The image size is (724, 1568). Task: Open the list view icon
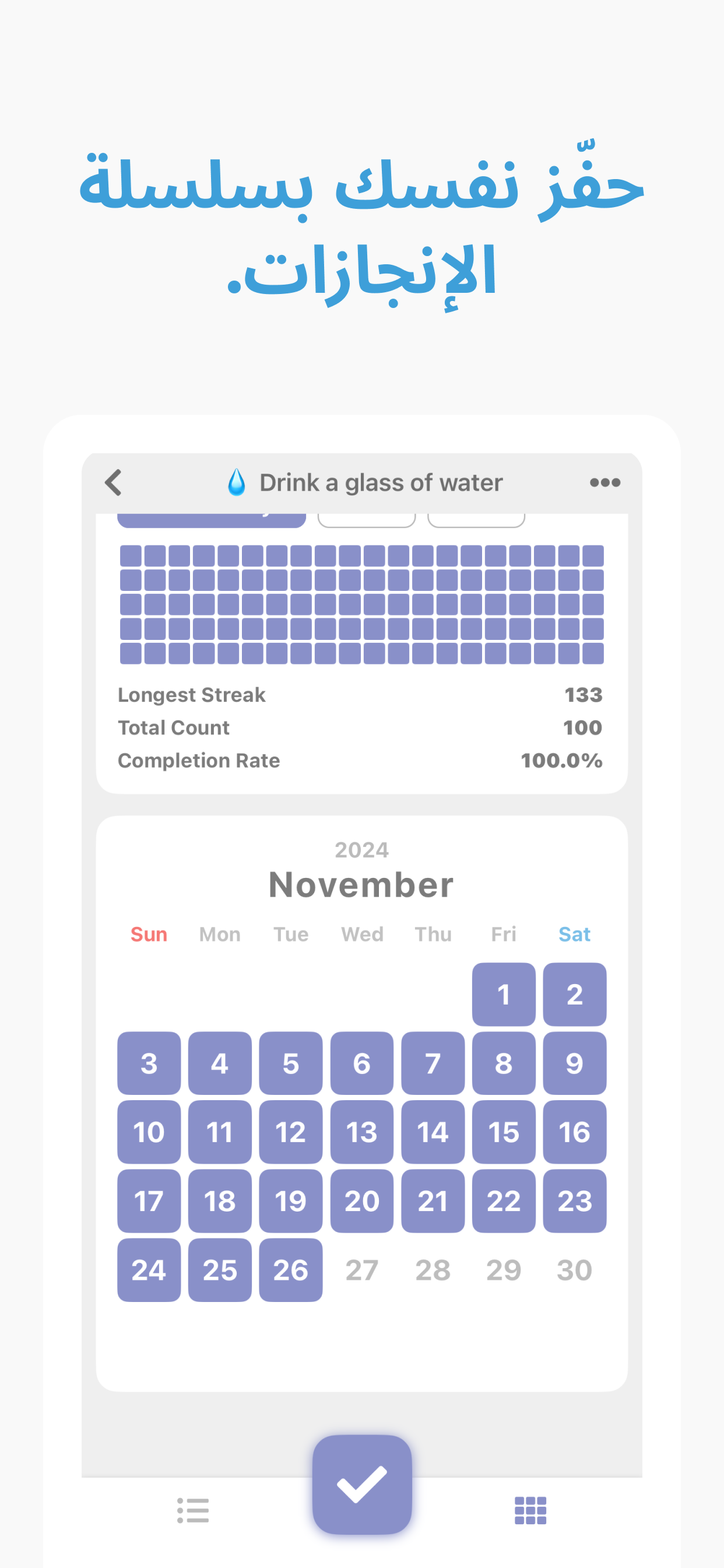(194, 1511)
